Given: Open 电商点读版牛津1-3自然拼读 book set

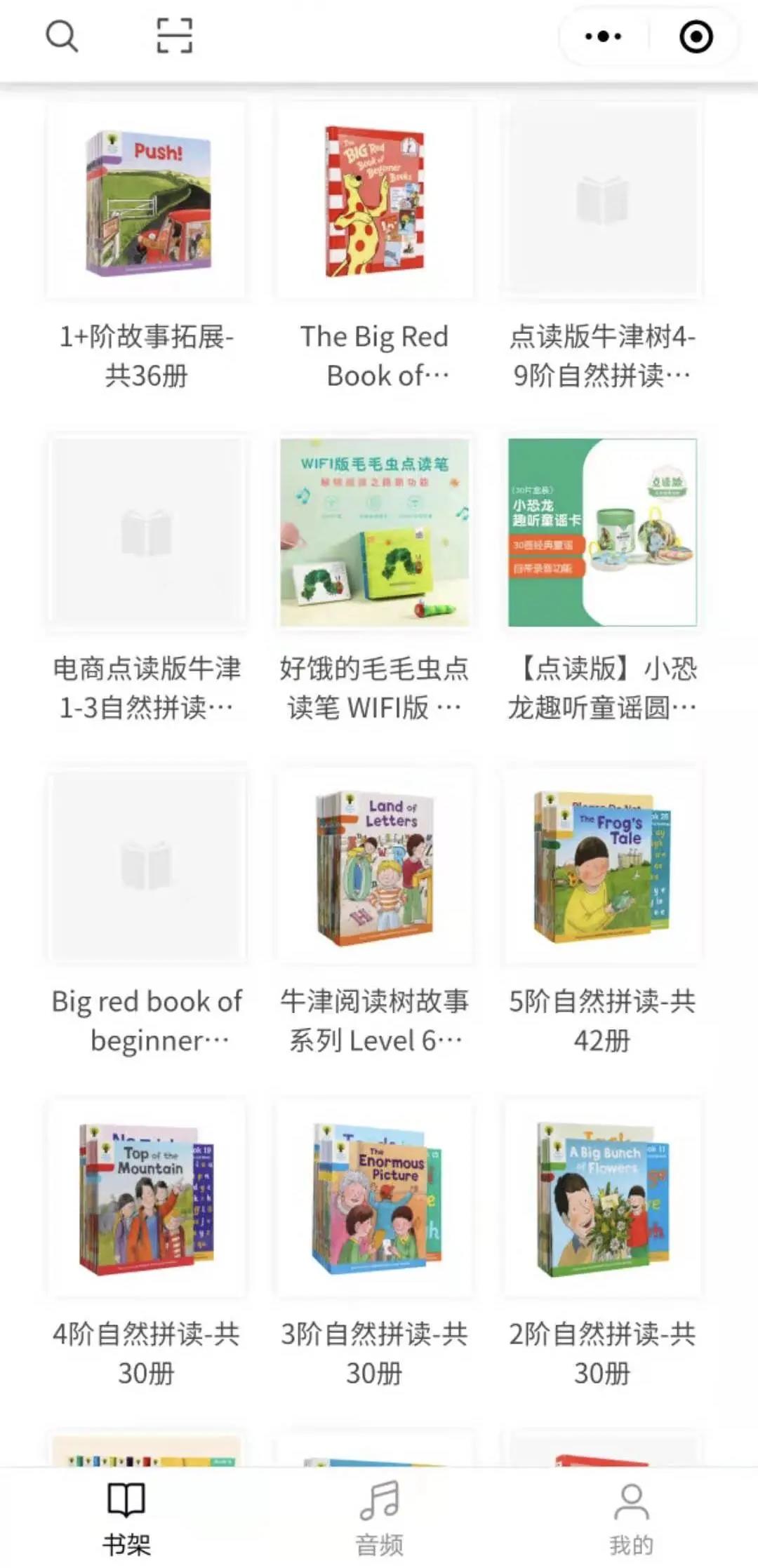Looking at the screenshot, I should point(147,533).
